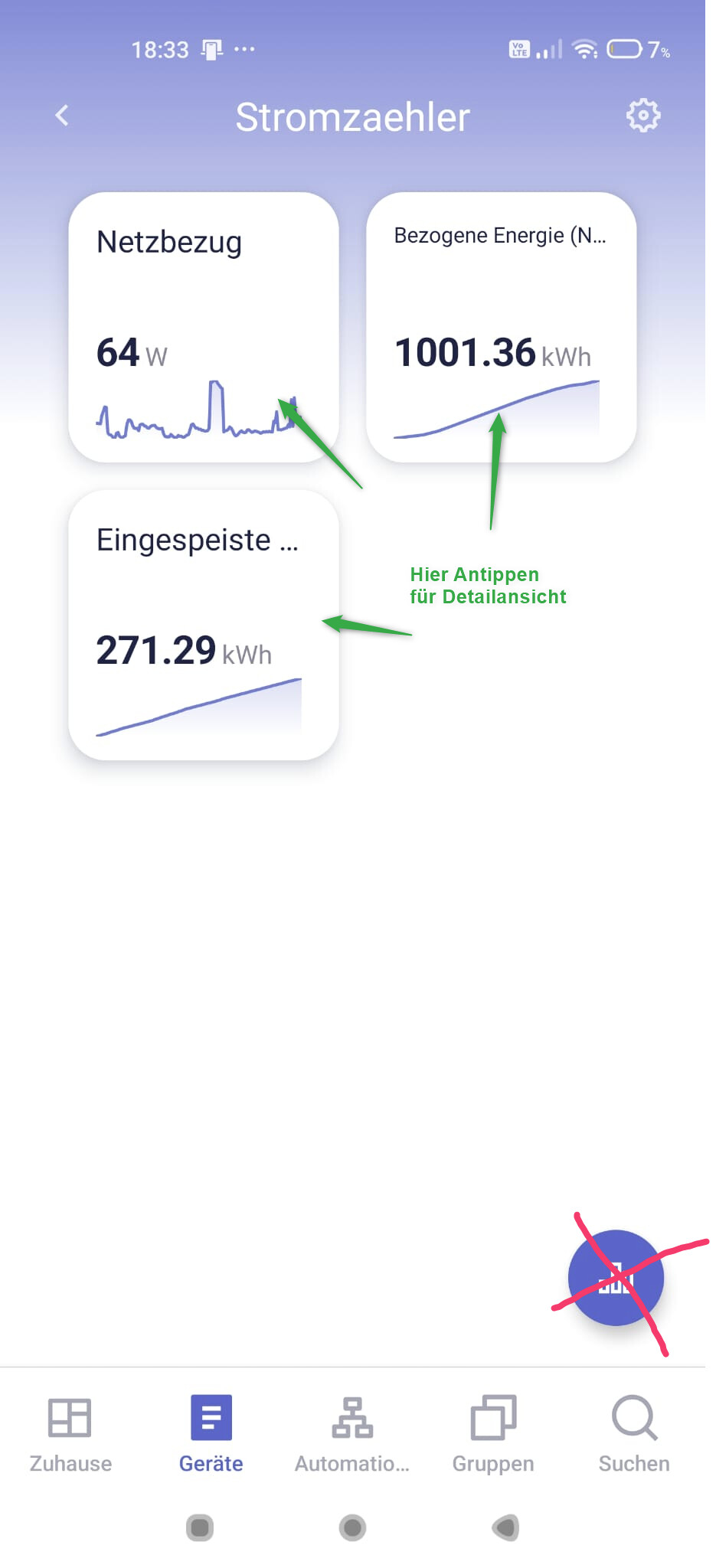Open the settings gear icon
Image resolution: width=716 pixels, height=1568 pixels.
pyautogui.click(x=642, y=116)
